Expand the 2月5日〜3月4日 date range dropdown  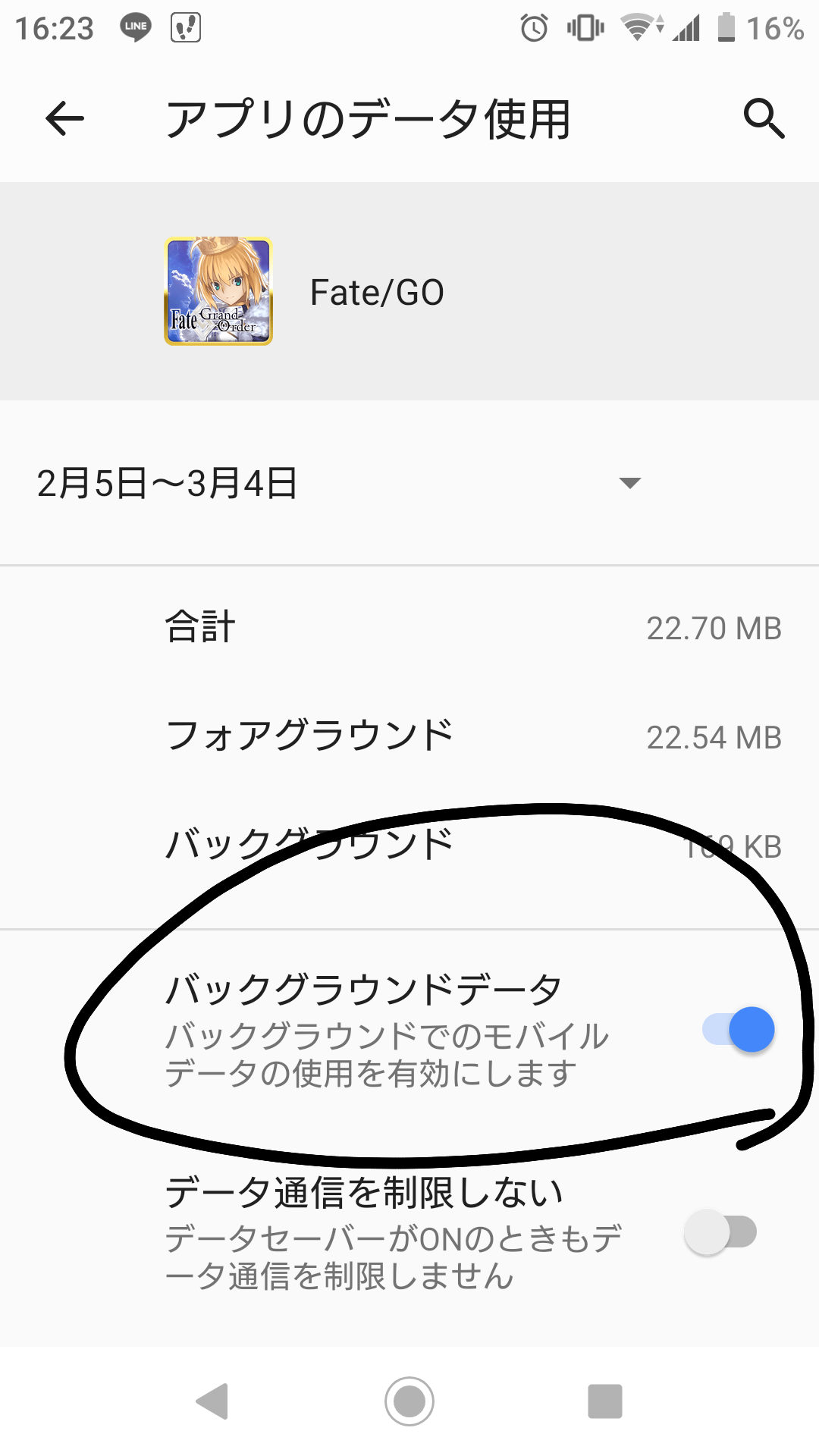(x=629, y=483)
